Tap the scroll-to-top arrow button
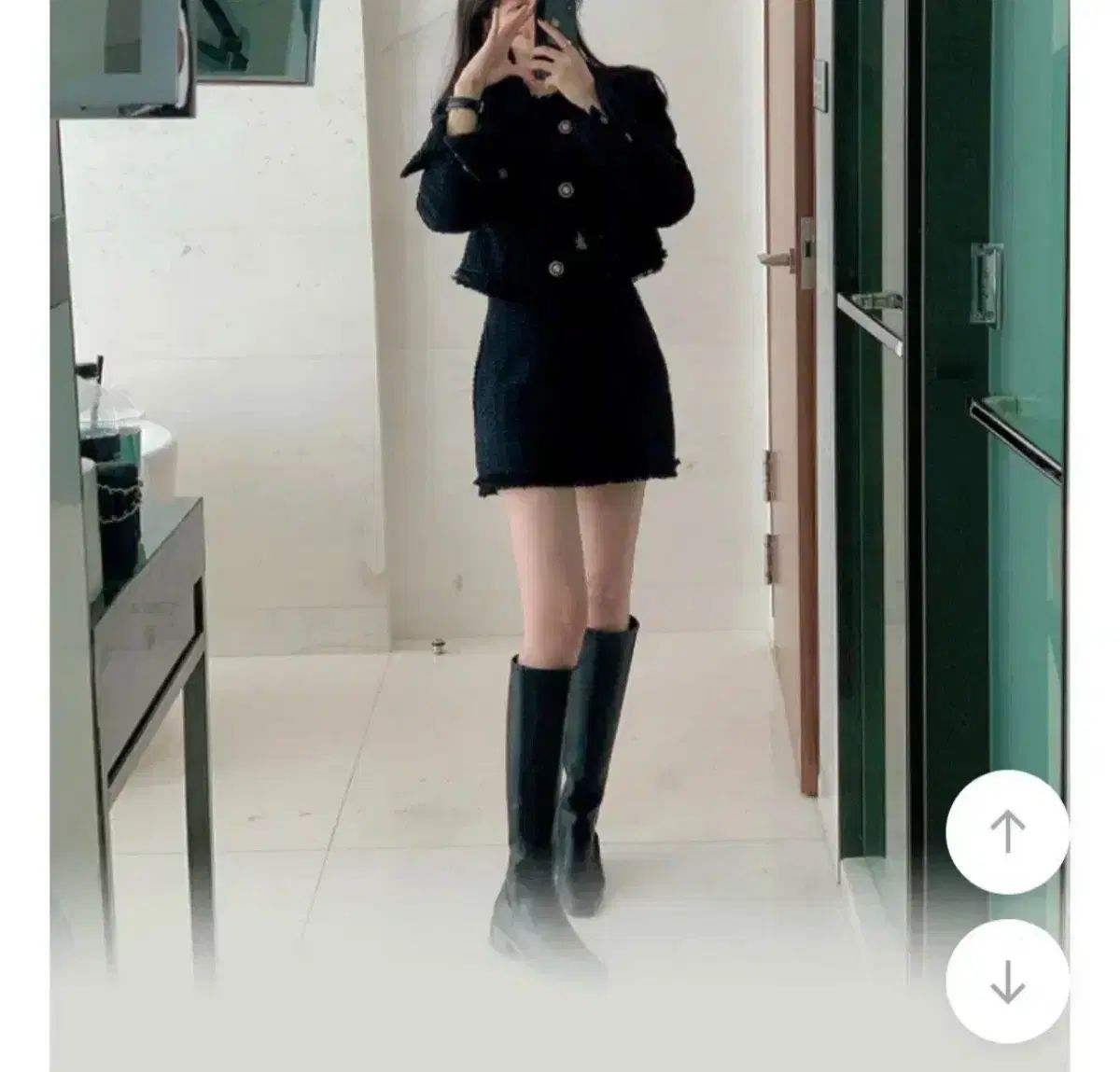 [x=1007, y=832]
